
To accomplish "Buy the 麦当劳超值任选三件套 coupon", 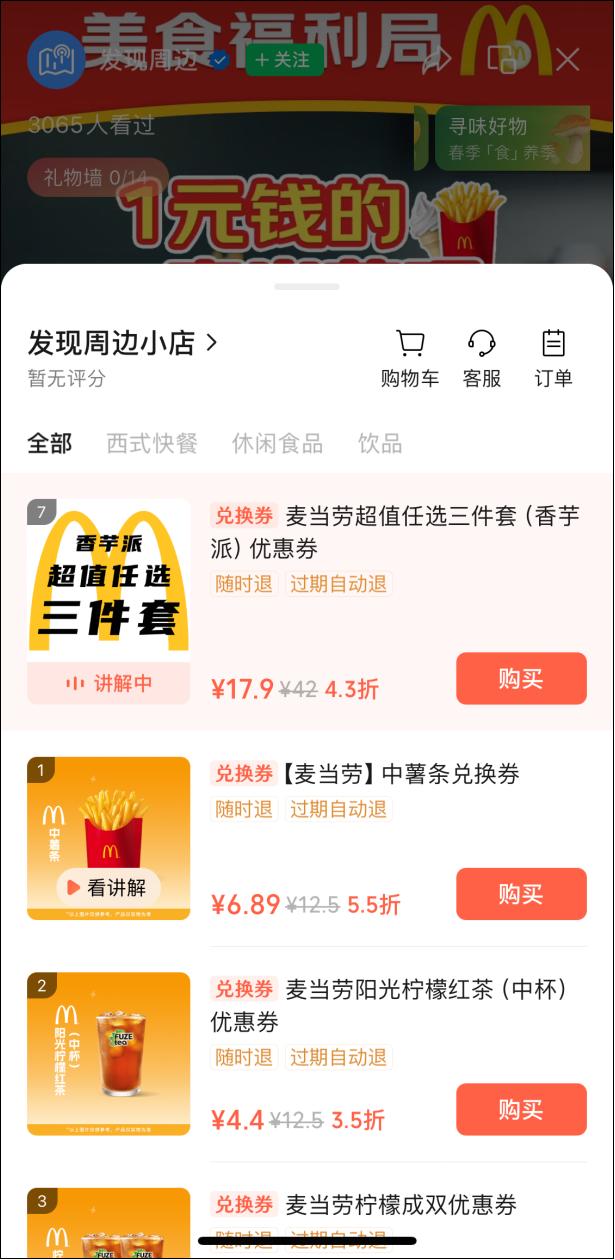I will coord(521,679).
